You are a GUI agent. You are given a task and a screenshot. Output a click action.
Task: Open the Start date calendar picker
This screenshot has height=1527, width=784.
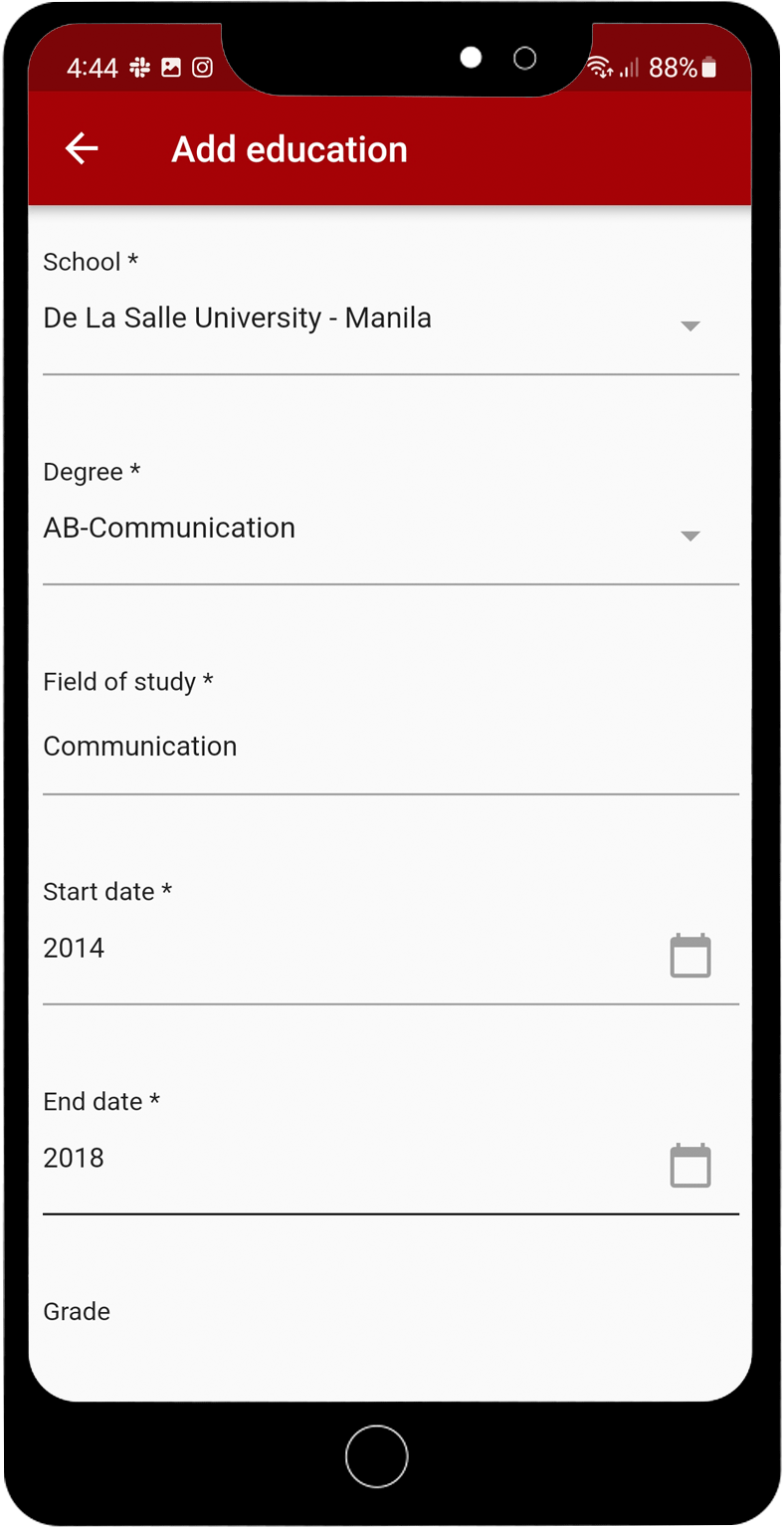coord(689,957)
